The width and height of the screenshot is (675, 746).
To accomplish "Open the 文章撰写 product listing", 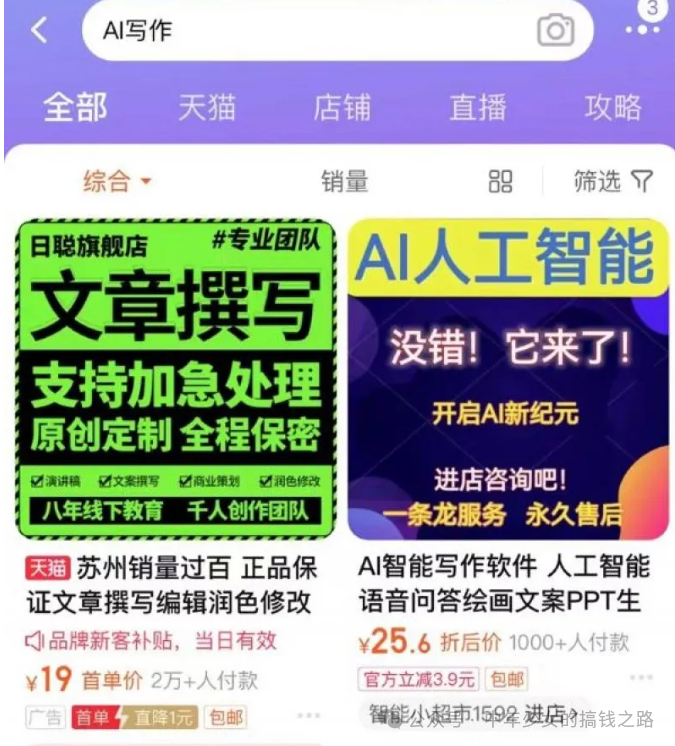I will pos(176,380).
